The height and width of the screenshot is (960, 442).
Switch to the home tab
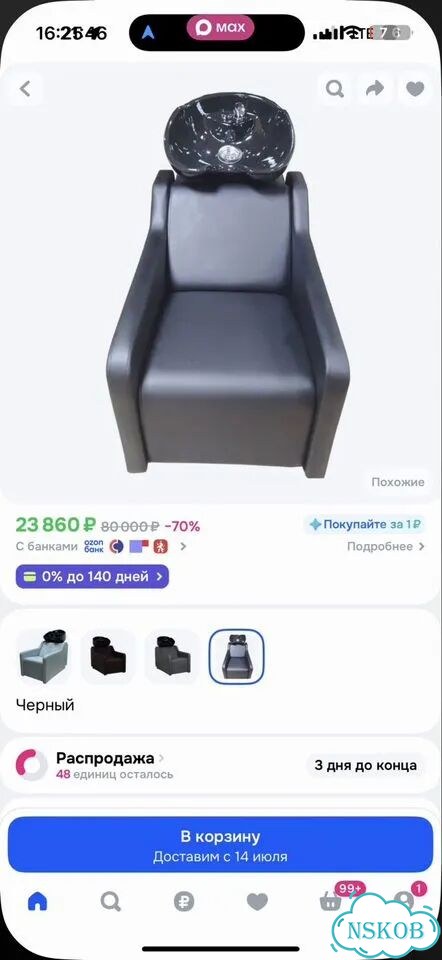tap(38, 901)
